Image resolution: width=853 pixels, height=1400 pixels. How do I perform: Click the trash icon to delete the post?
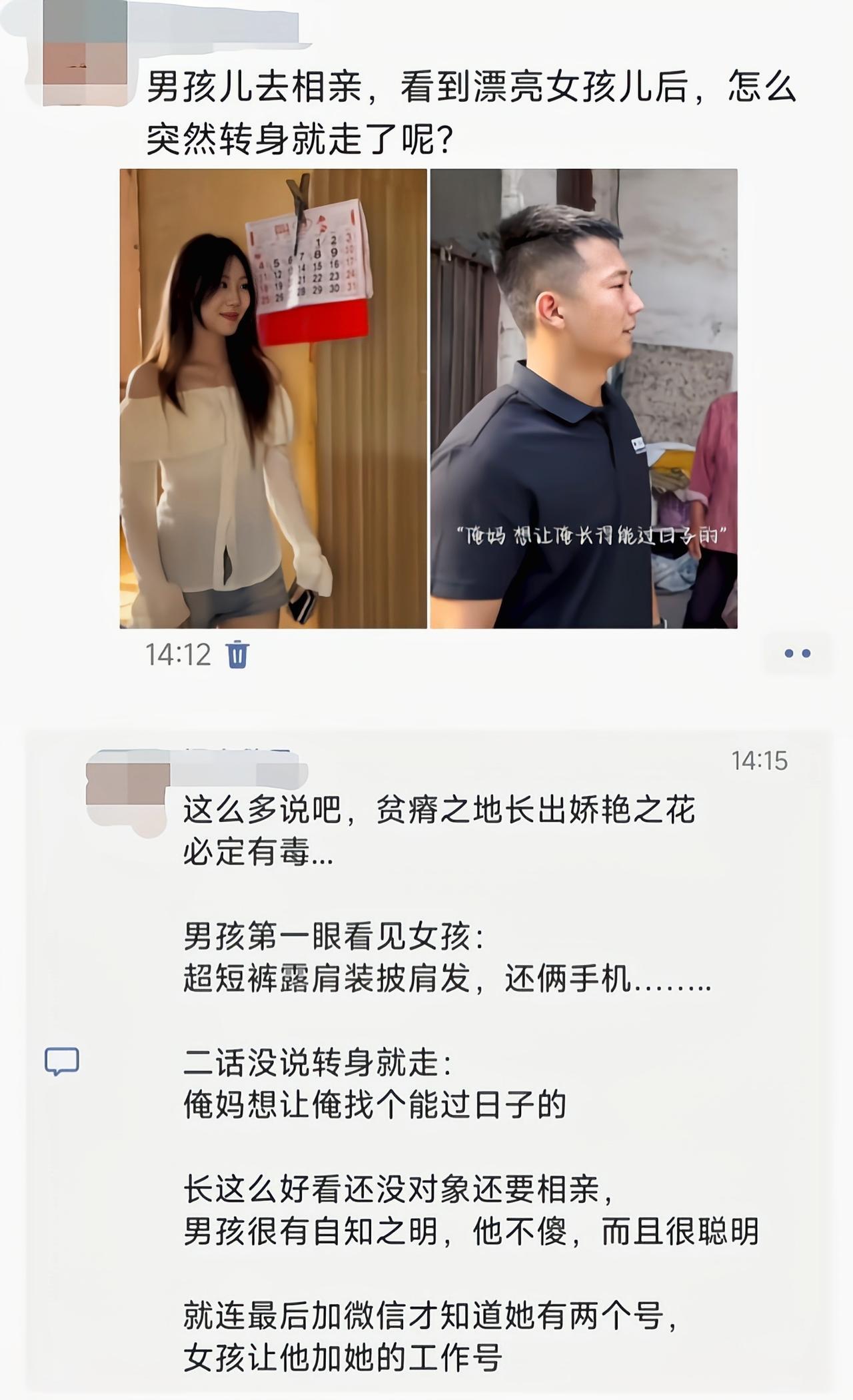(237, 656)
